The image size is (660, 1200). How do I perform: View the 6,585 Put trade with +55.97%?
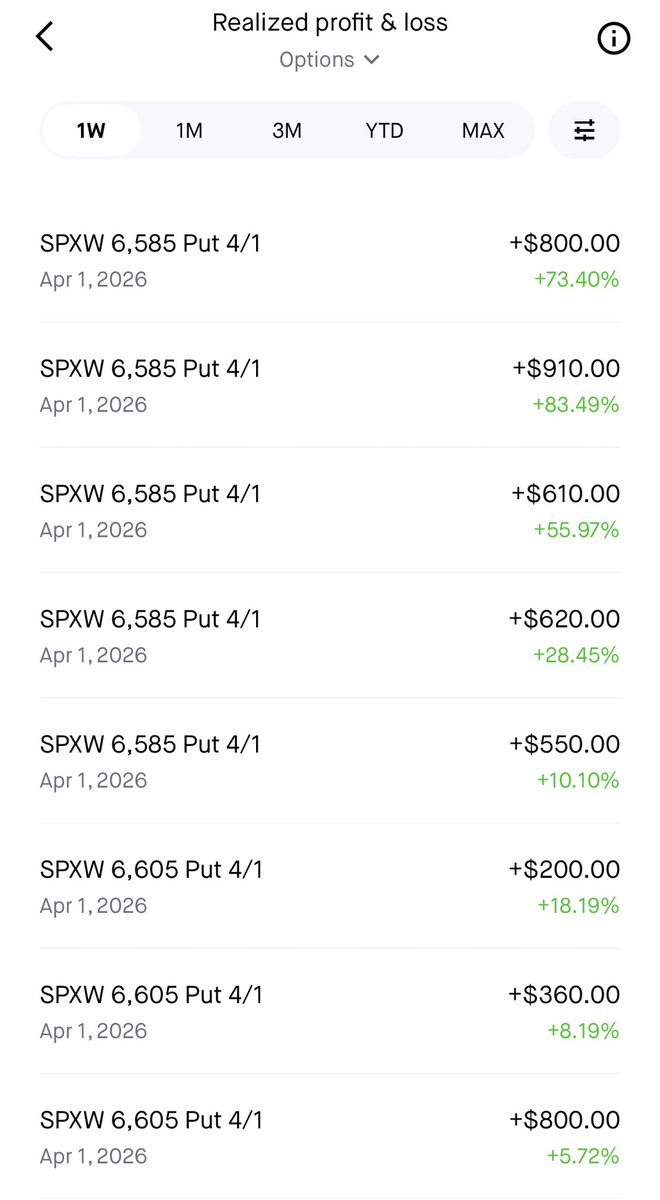(329, 510)
